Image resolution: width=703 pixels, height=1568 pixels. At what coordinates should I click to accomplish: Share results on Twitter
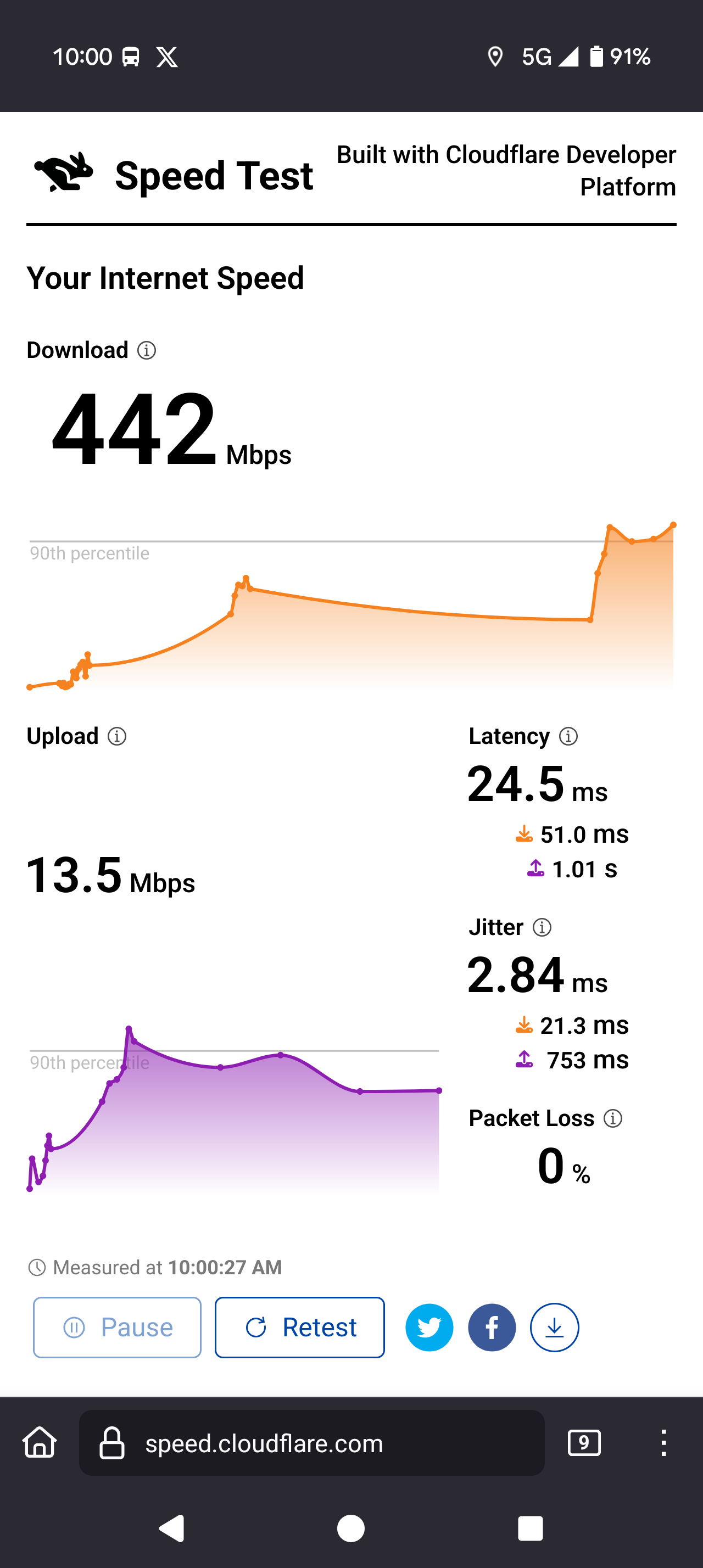pyautogui.click(x=429, y=1328)
